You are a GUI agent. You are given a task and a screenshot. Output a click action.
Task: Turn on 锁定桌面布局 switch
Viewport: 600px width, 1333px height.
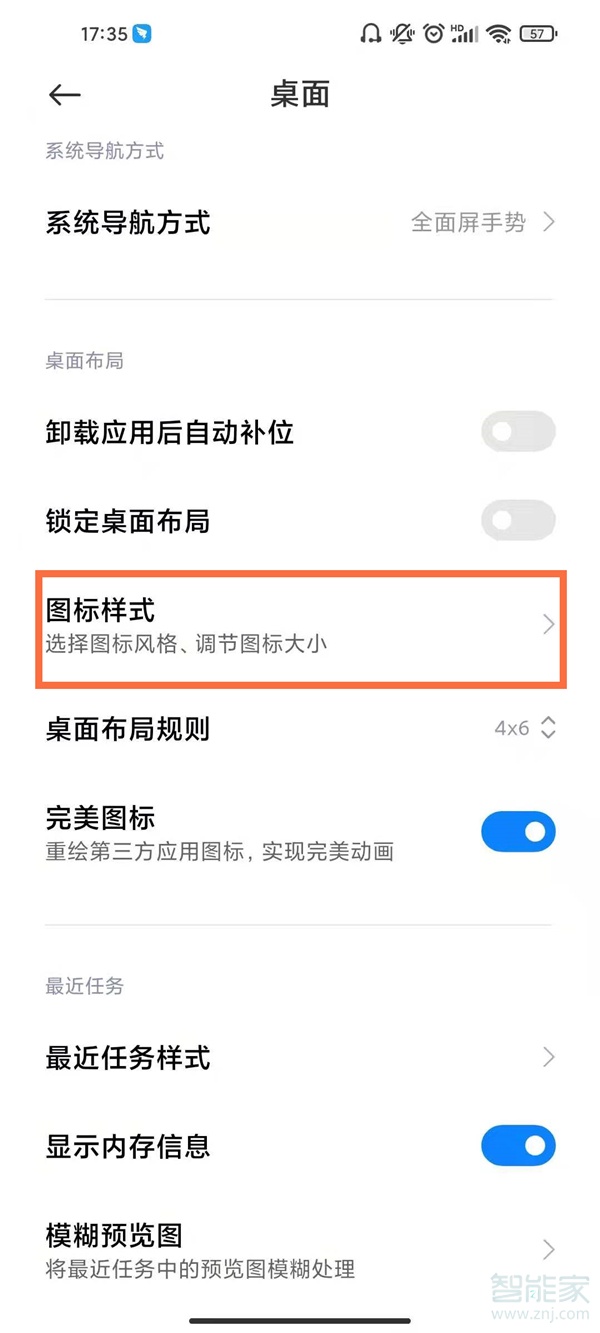517,520
